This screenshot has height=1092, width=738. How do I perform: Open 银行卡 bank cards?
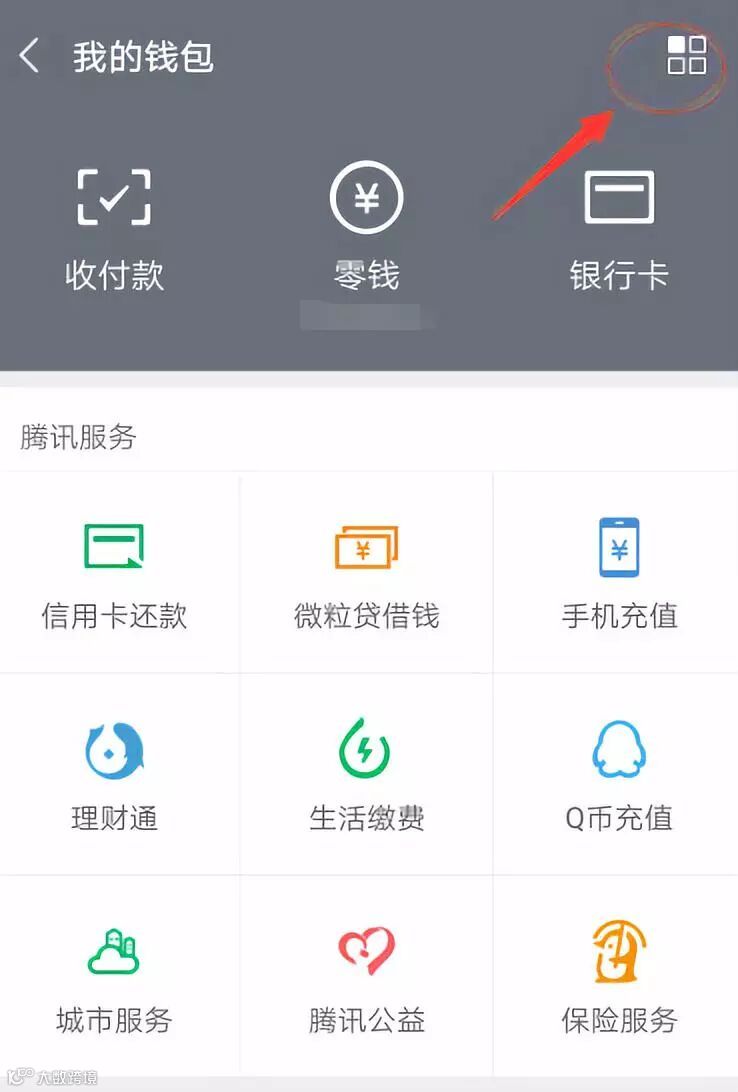619,228
